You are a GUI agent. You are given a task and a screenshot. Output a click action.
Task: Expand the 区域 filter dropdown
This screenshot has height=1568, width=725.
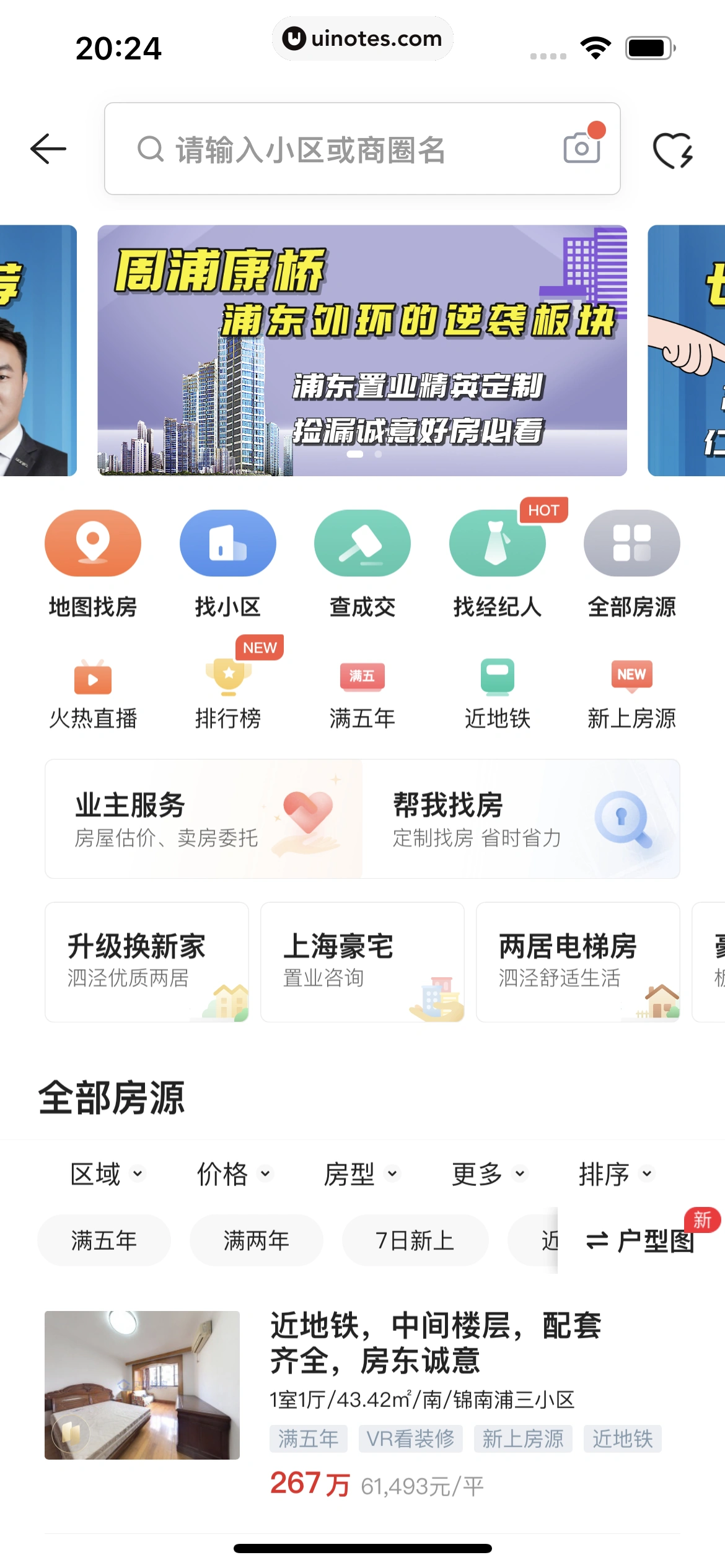coord(107,1174)
